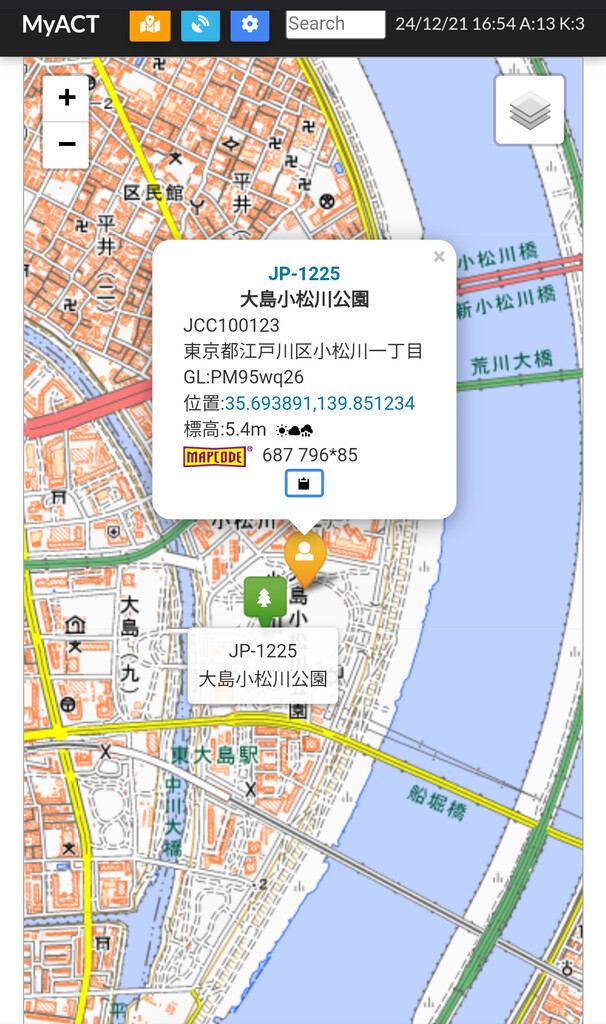This screenshot has height=1024, width=606.
Task: Zoom out with the minus button
Action: click(66, 144)
